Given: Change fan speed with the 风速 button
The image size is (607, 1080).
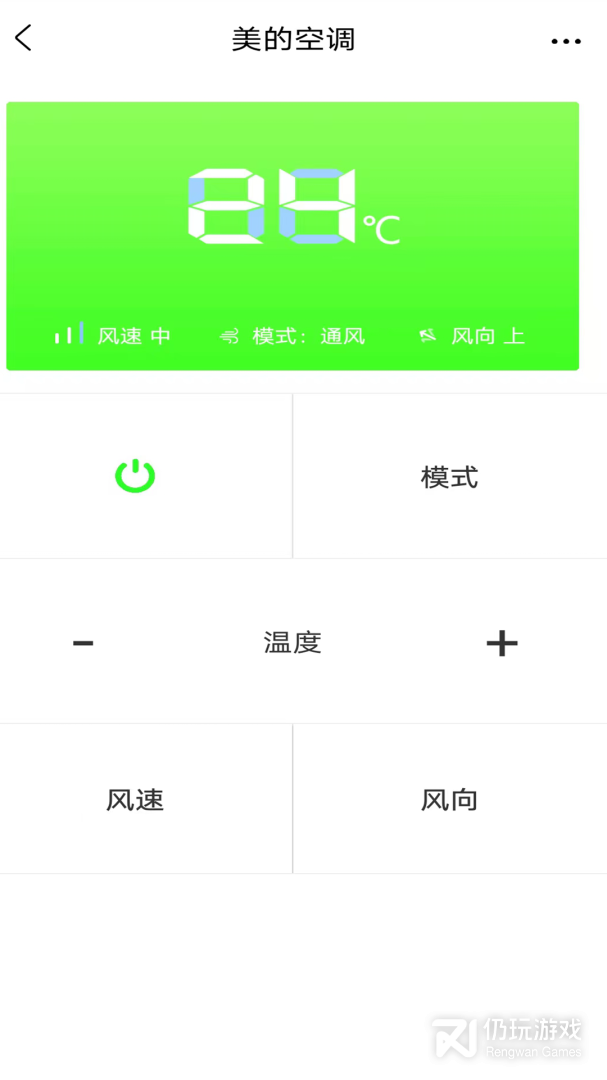Looking at the screenshot, I should point(135,800).
